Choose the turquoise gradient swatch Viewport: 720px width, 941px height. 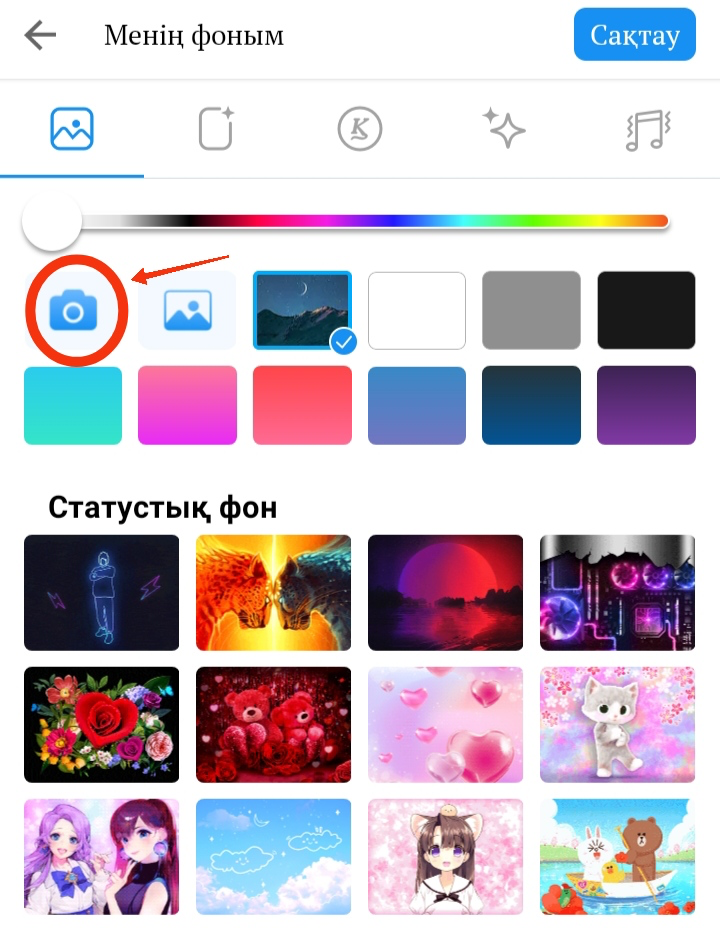point(73,405)
